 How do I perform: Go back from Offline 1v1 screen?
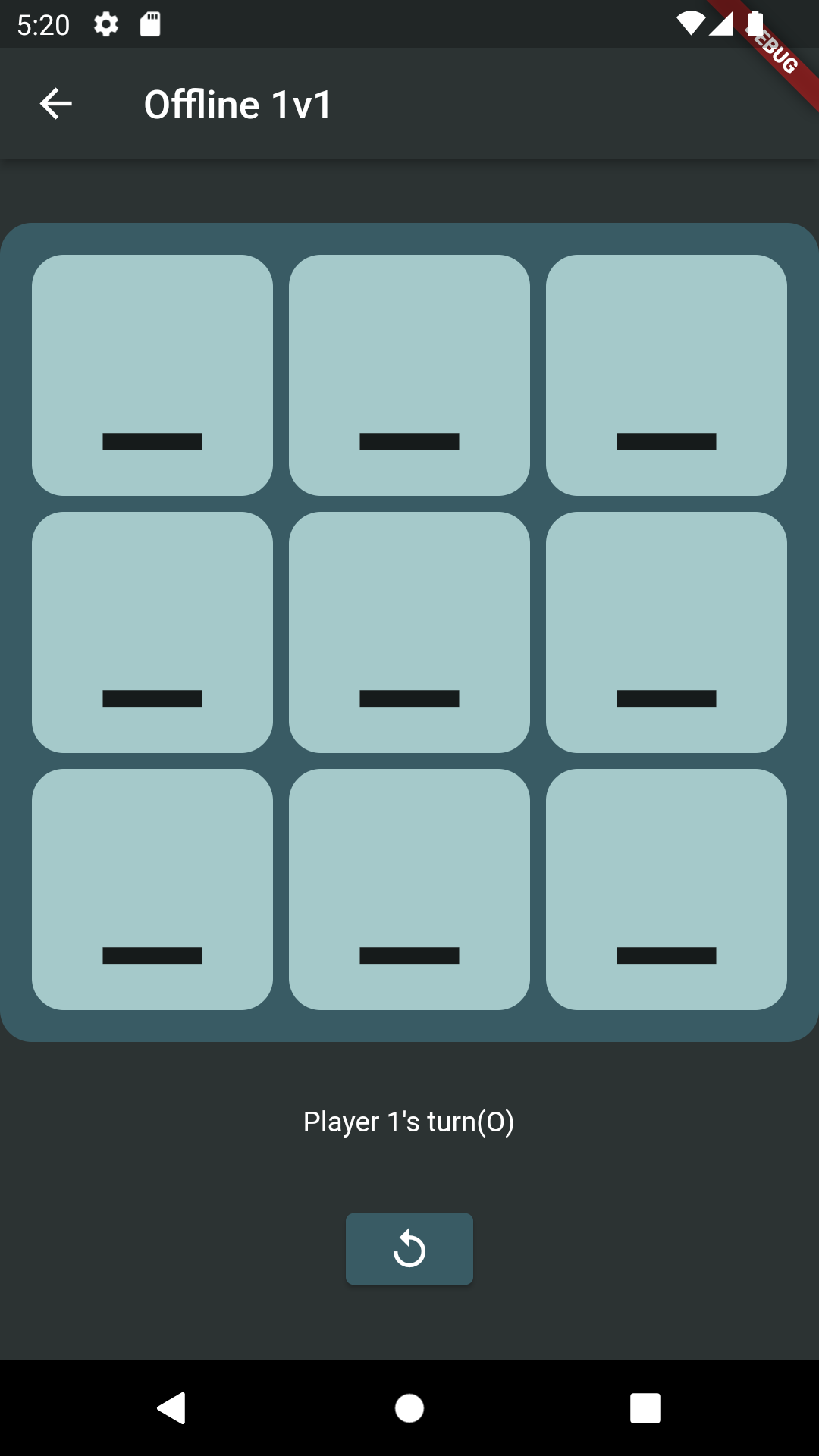tap(56, 104)
